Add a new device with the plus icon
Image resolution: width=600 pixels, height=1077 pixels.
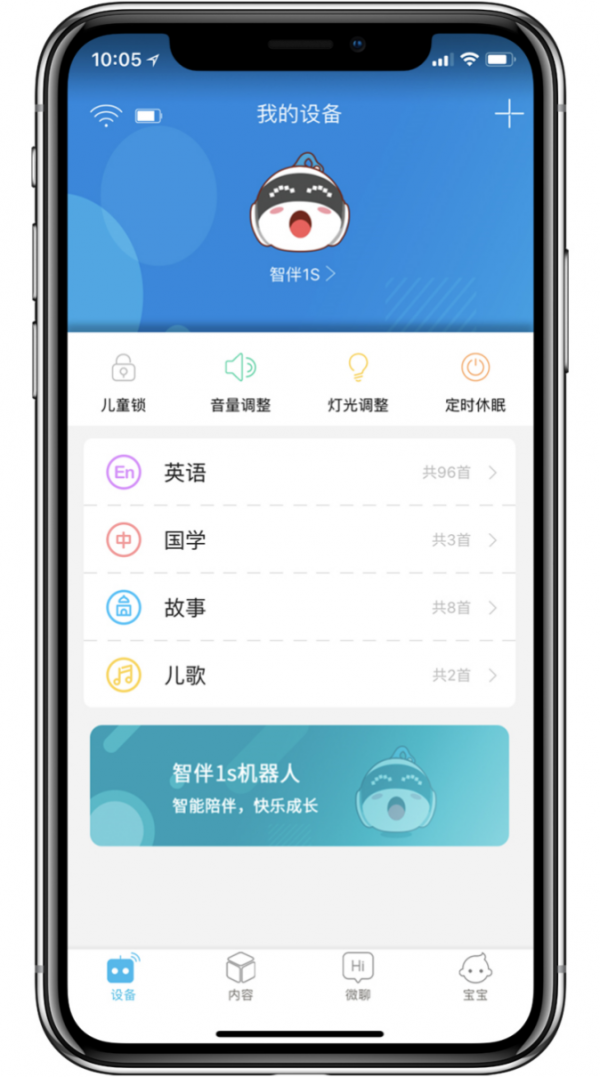point(508,115)
